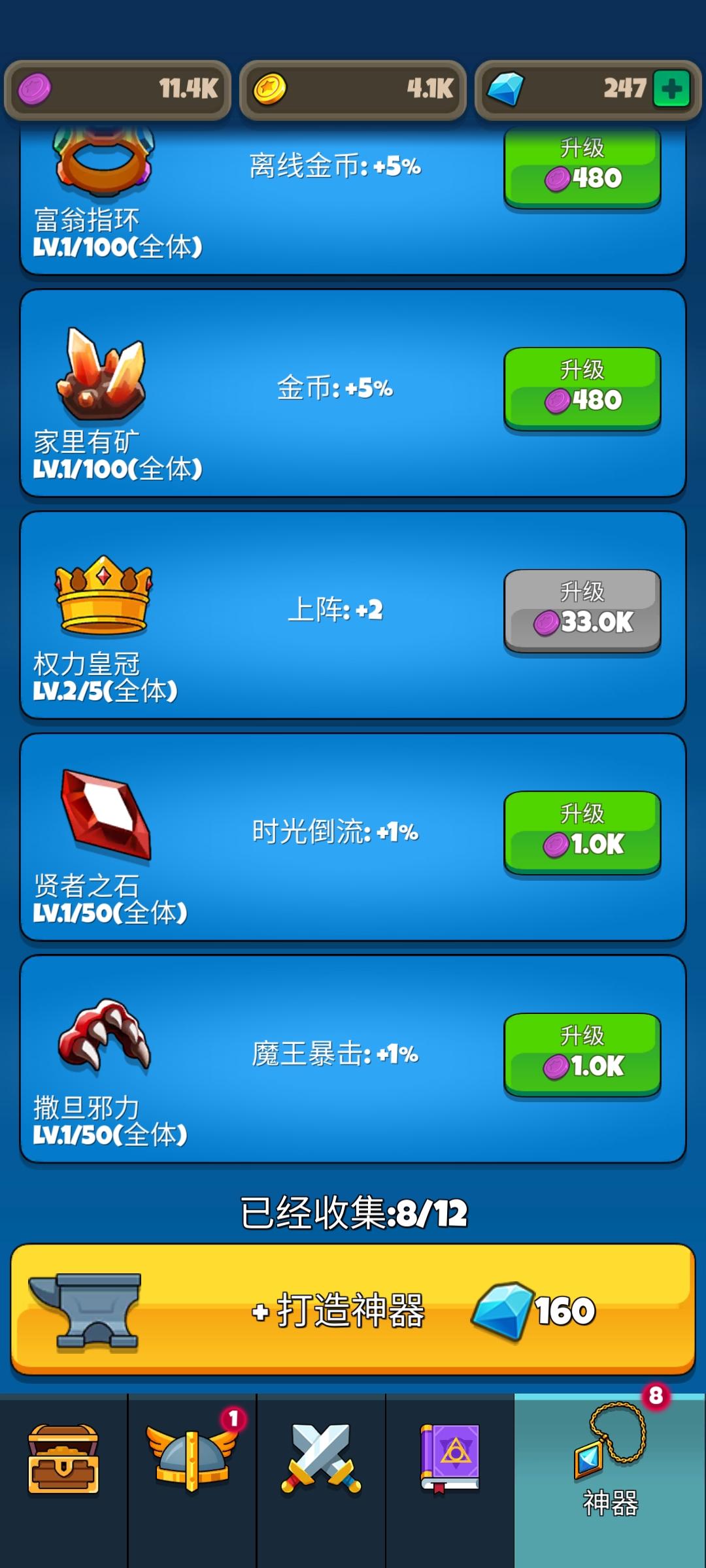The image size is (706, 1568).
Task: Upgrade 权力皇冠 for 33.0K
Action: (582, 610)
